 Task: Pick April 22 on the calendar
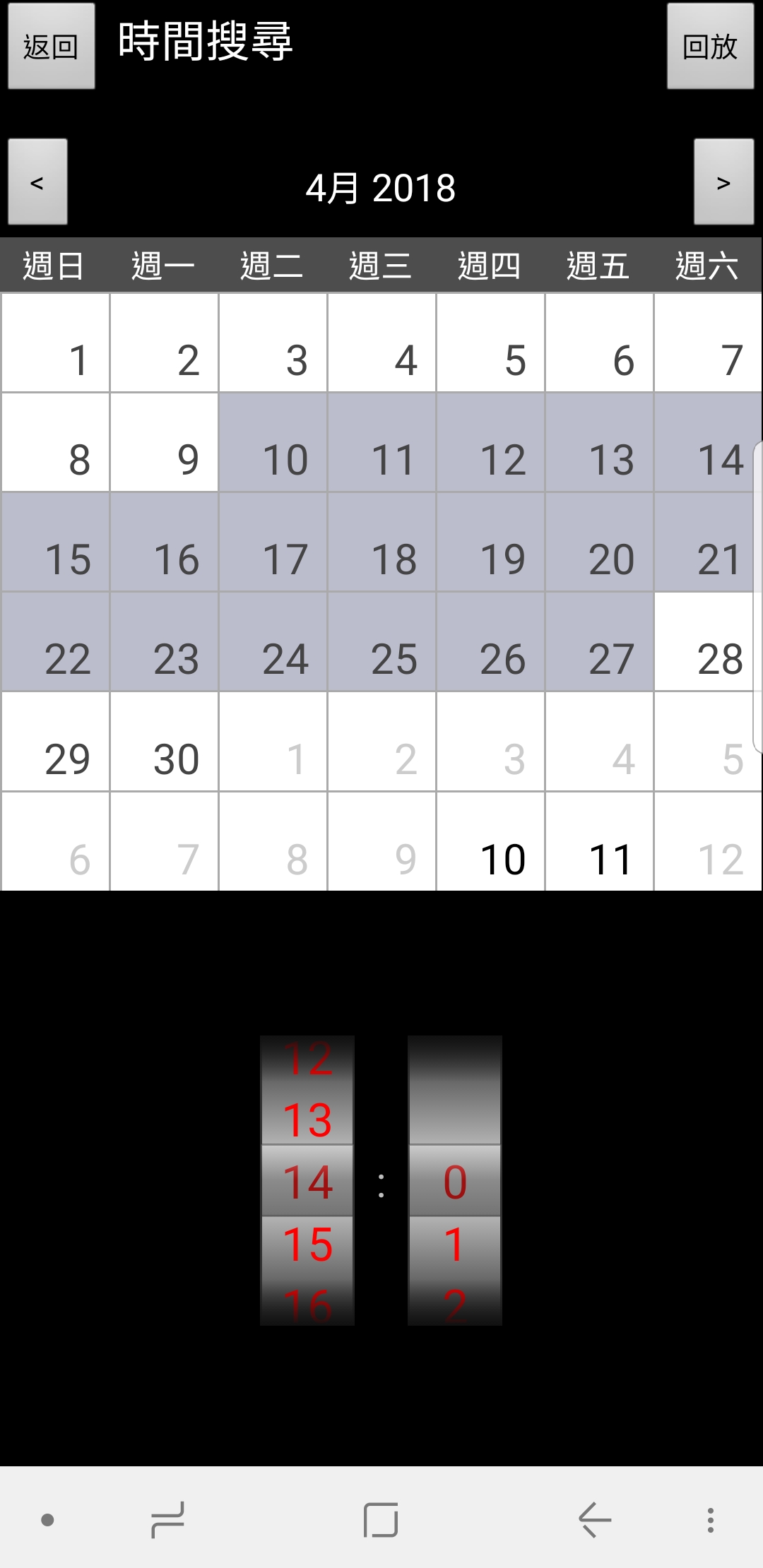56,641
